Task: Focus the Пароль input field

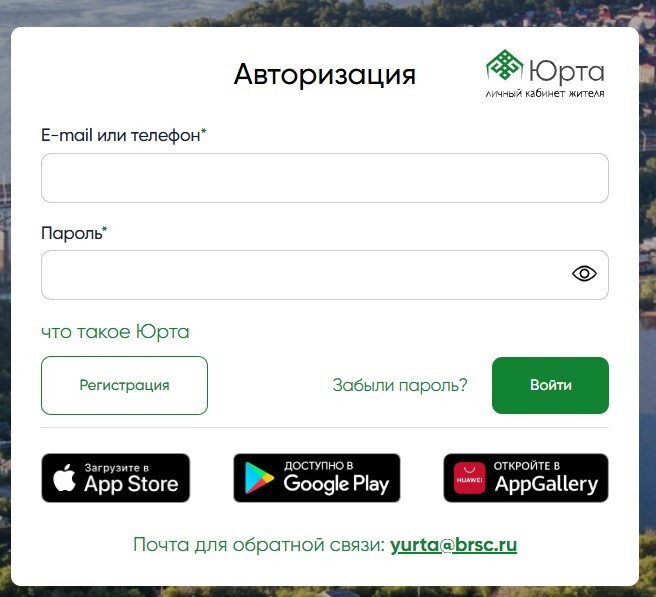Action: (x=300, y=275)
